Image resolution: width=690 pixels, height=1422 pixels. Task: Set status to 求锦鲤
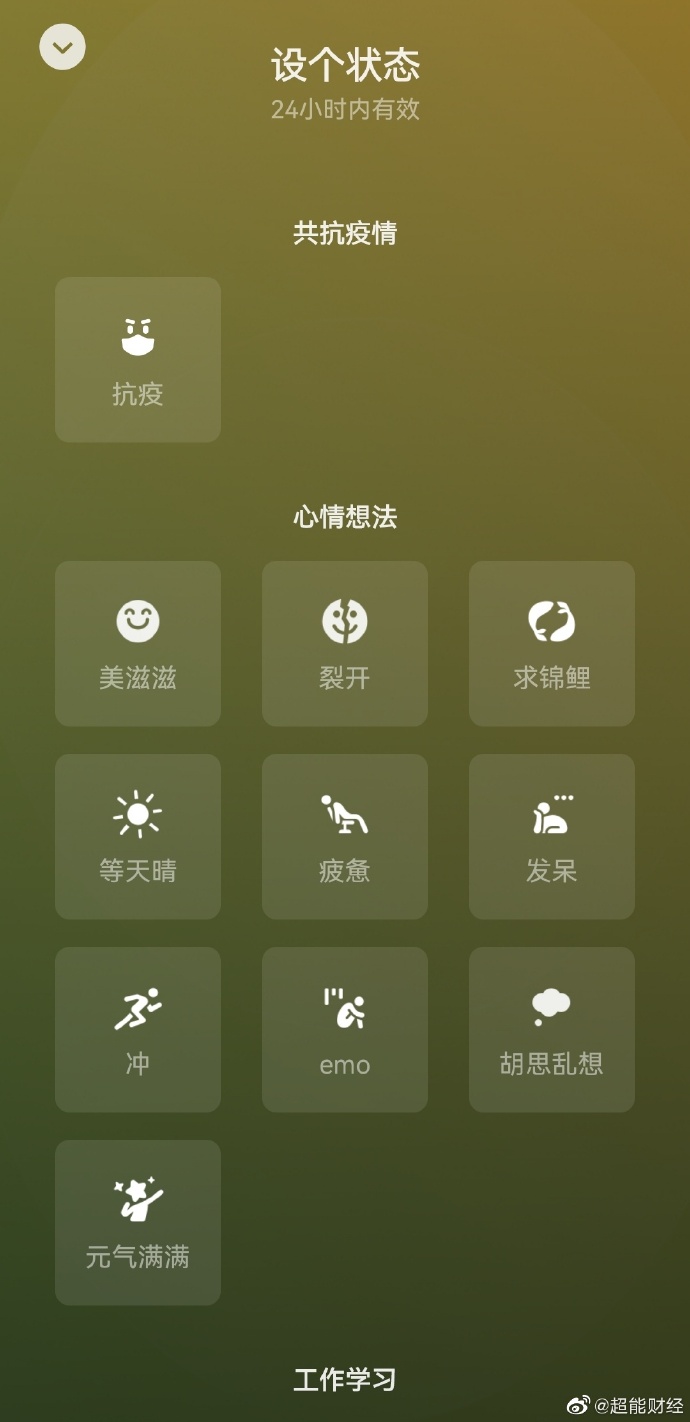[552, 644]
